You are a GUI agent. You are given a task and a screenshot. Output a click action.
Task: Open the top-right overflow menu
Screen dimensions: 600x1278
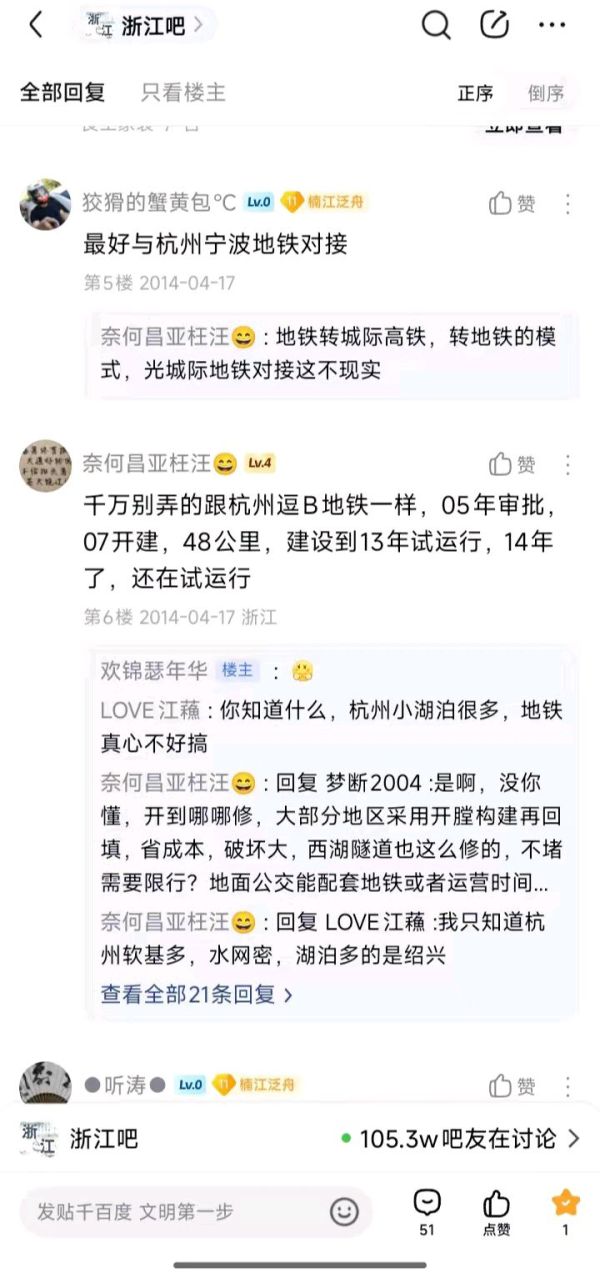click(x=552, y=26)
